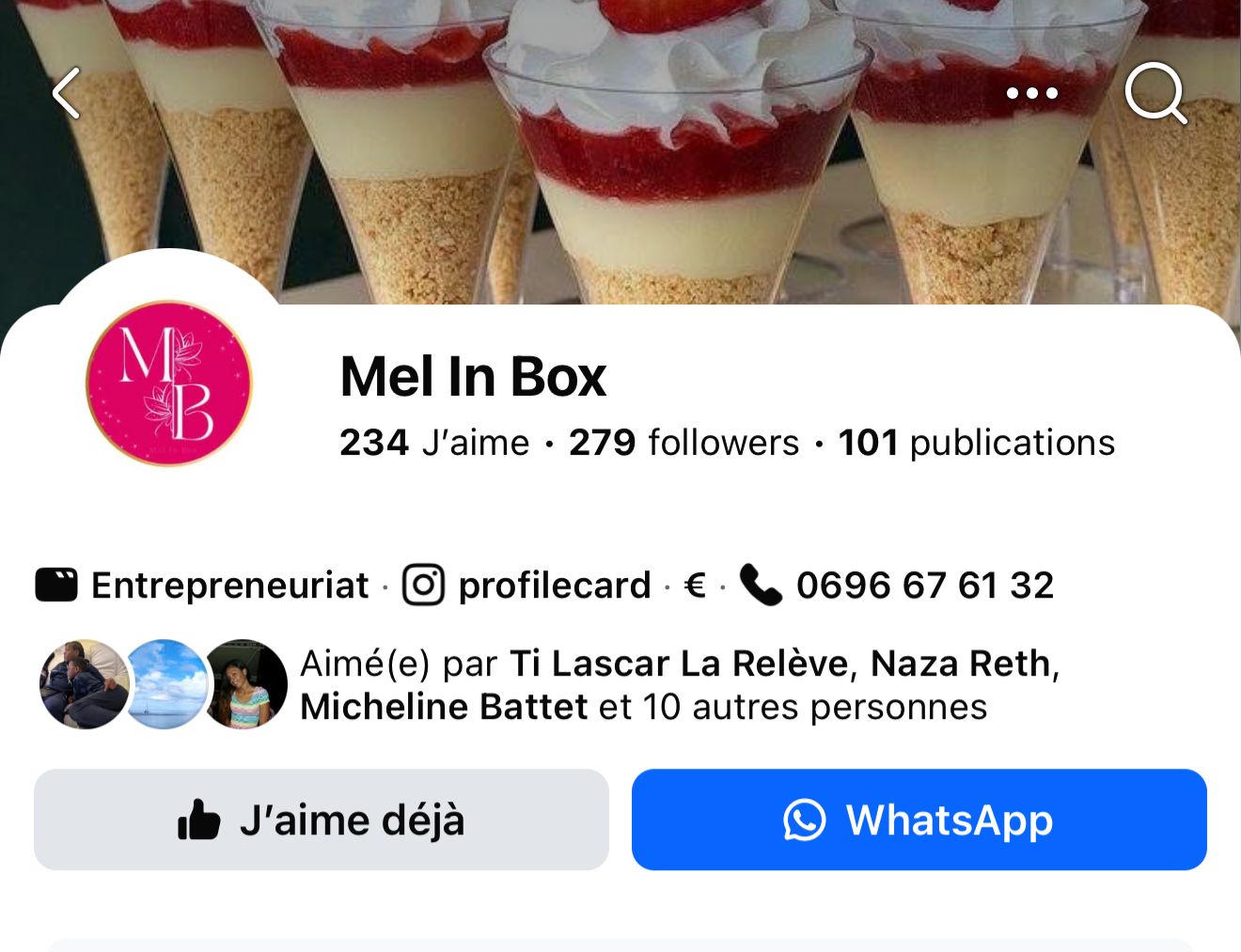Open the 279 followers list
1241x952 pixels.
pos(683,443)
